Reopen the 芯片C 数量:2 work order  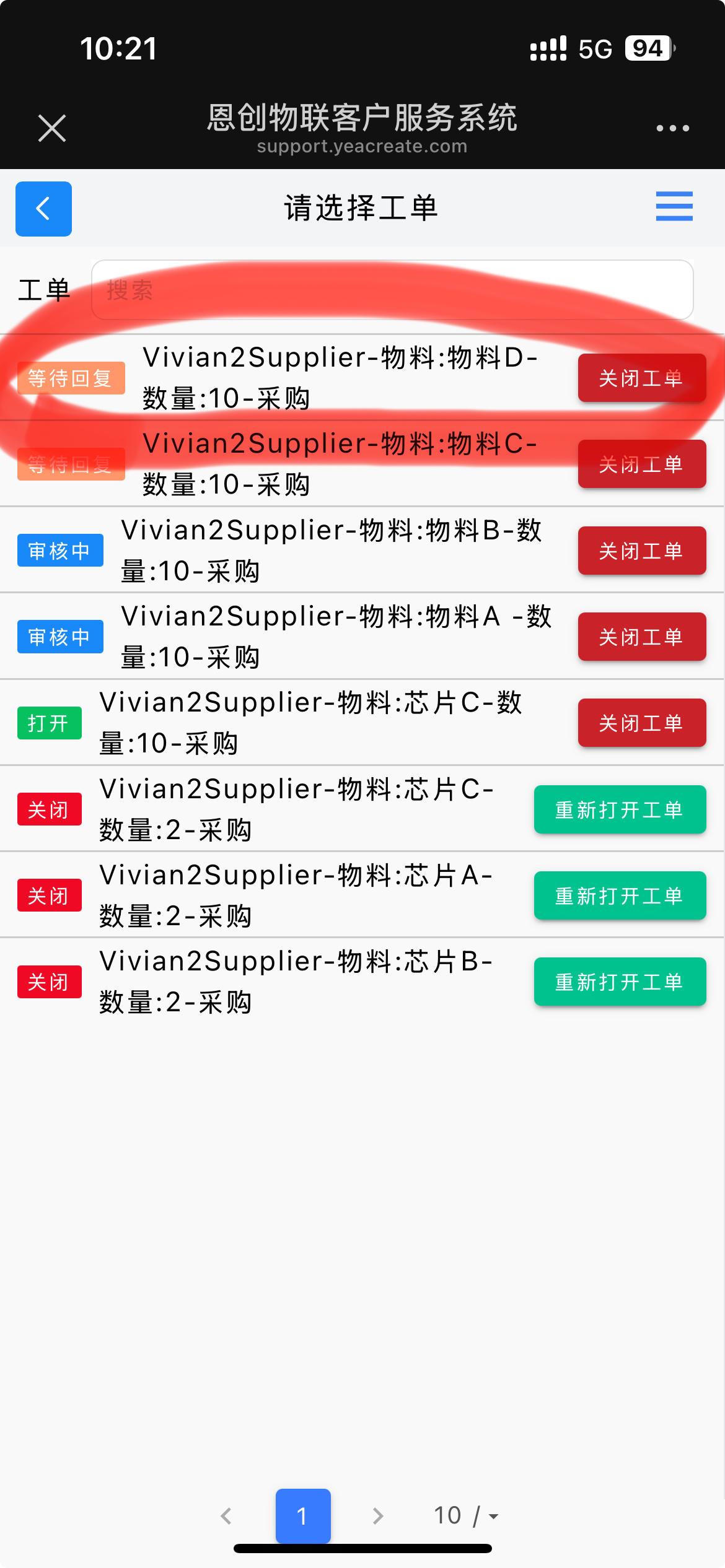(620, 809)
